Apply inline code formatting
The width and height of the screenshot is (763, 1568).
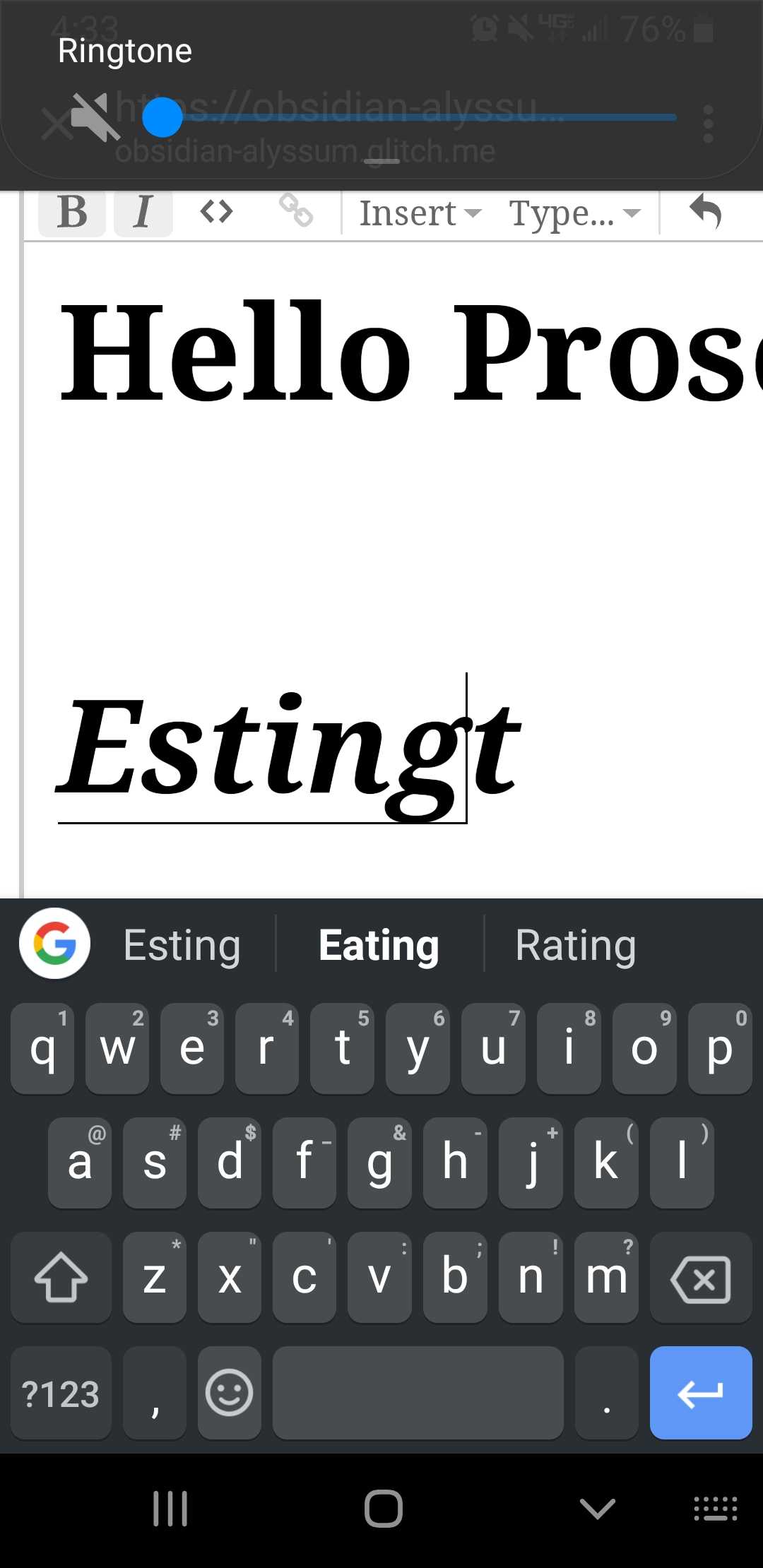216,211
